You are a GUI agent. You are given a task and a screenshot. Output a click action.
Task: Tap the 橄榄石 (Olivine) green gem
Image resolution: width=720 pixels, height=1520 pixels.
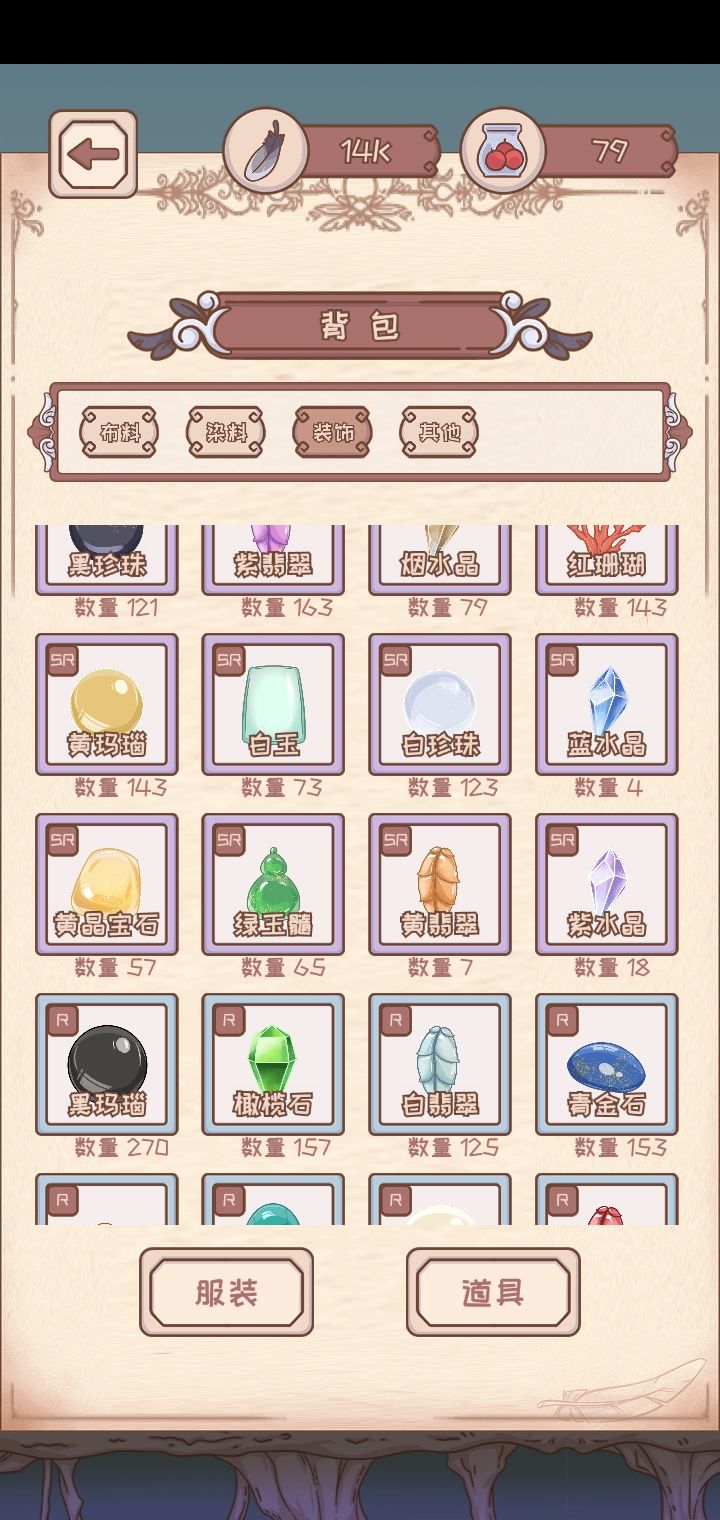coord(273,1063)
